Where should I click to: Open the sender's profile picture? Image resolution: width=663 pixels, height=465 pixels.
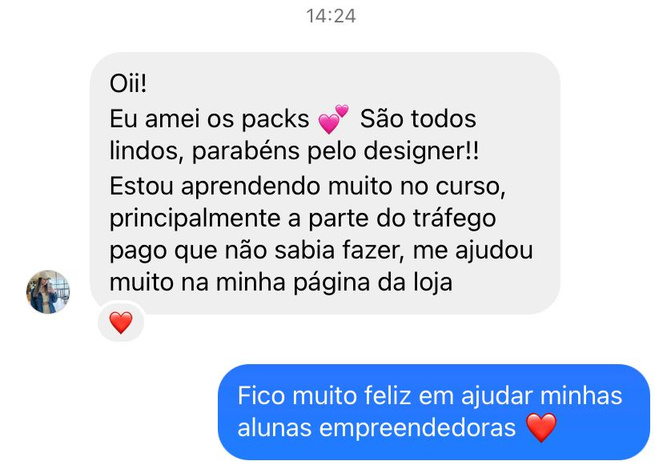[48, 292]
